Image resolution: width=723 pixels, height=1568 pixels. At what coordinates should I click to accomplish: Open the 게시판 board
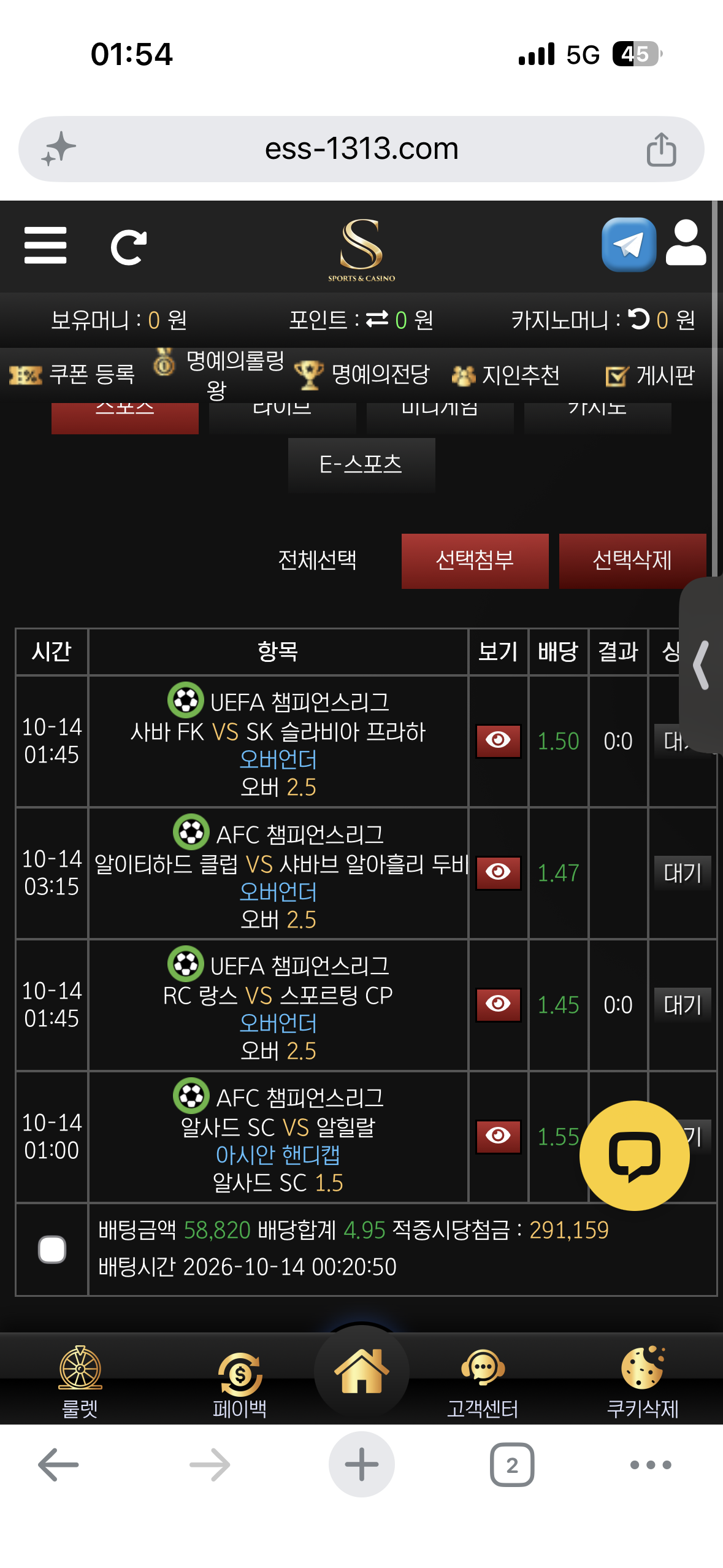(650, 375)
